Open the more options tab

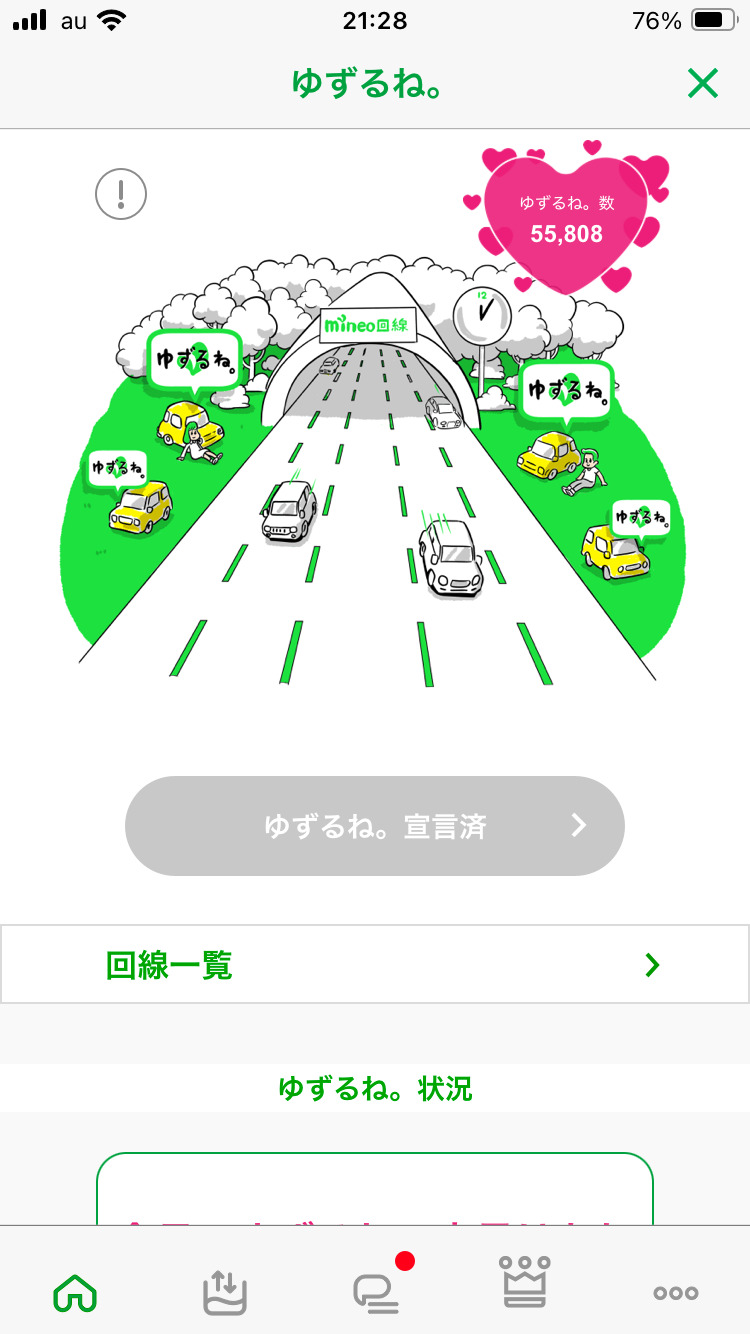coord(676,1293)
